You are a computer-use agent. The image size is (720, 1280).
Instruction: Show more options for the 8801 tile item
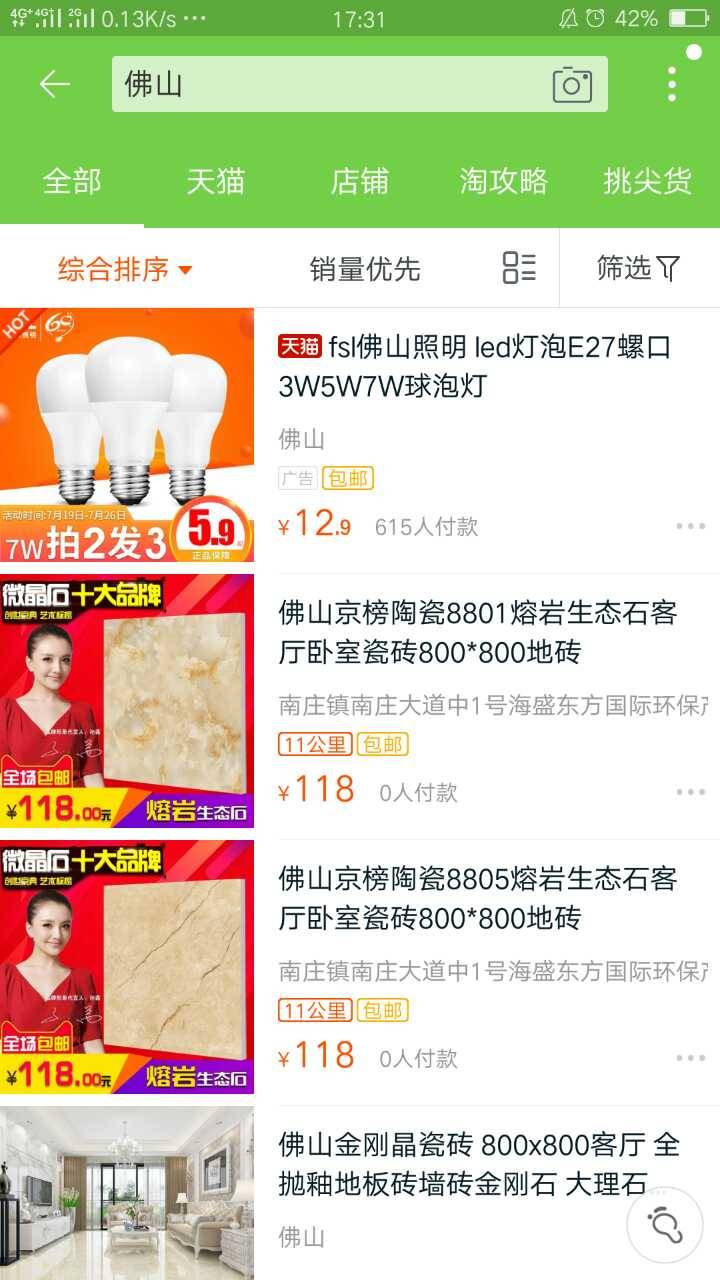click(690, 792)
